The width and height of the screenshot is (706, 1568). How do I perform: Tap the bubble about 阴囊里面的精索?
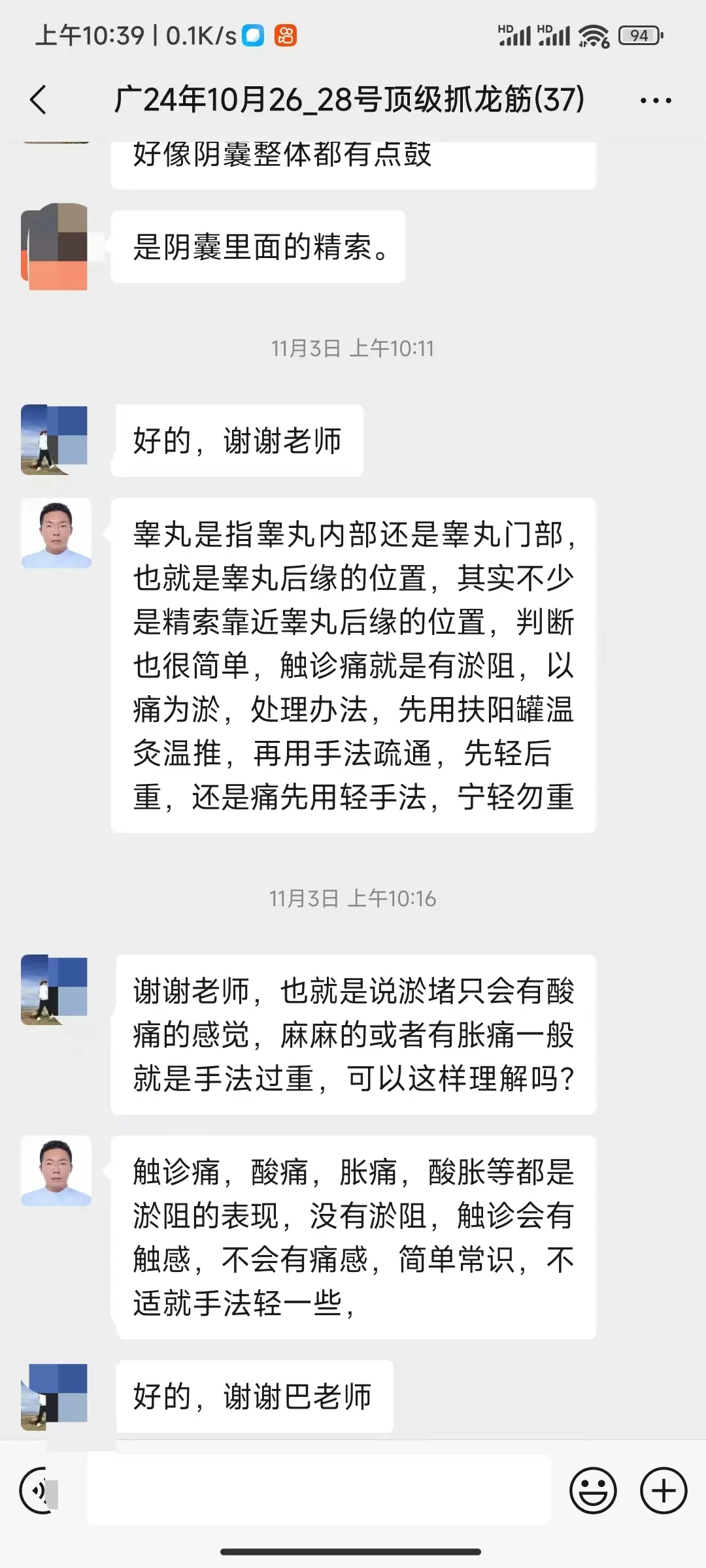coord(259,246)
